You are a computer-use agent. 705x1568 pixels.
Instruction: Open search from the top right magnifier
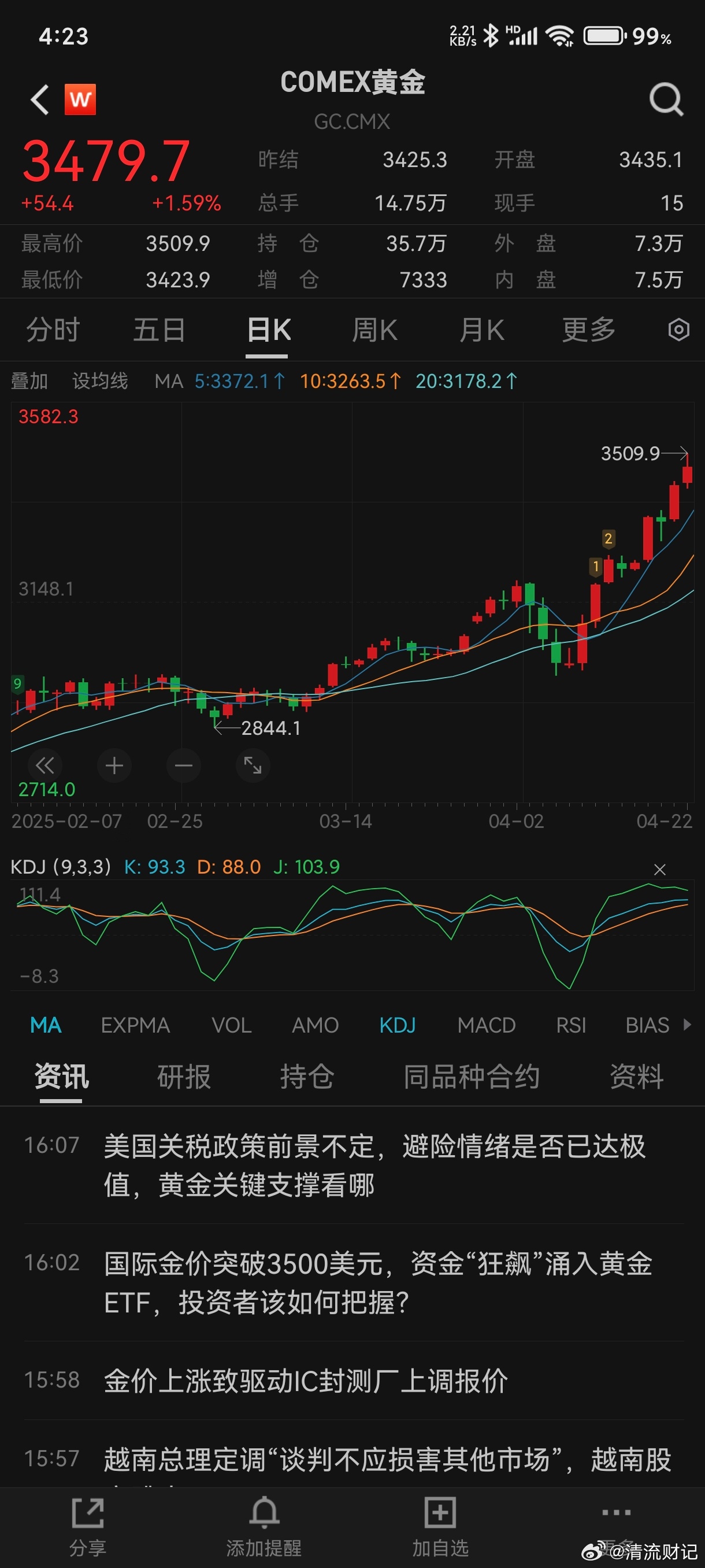pos(665,99)
